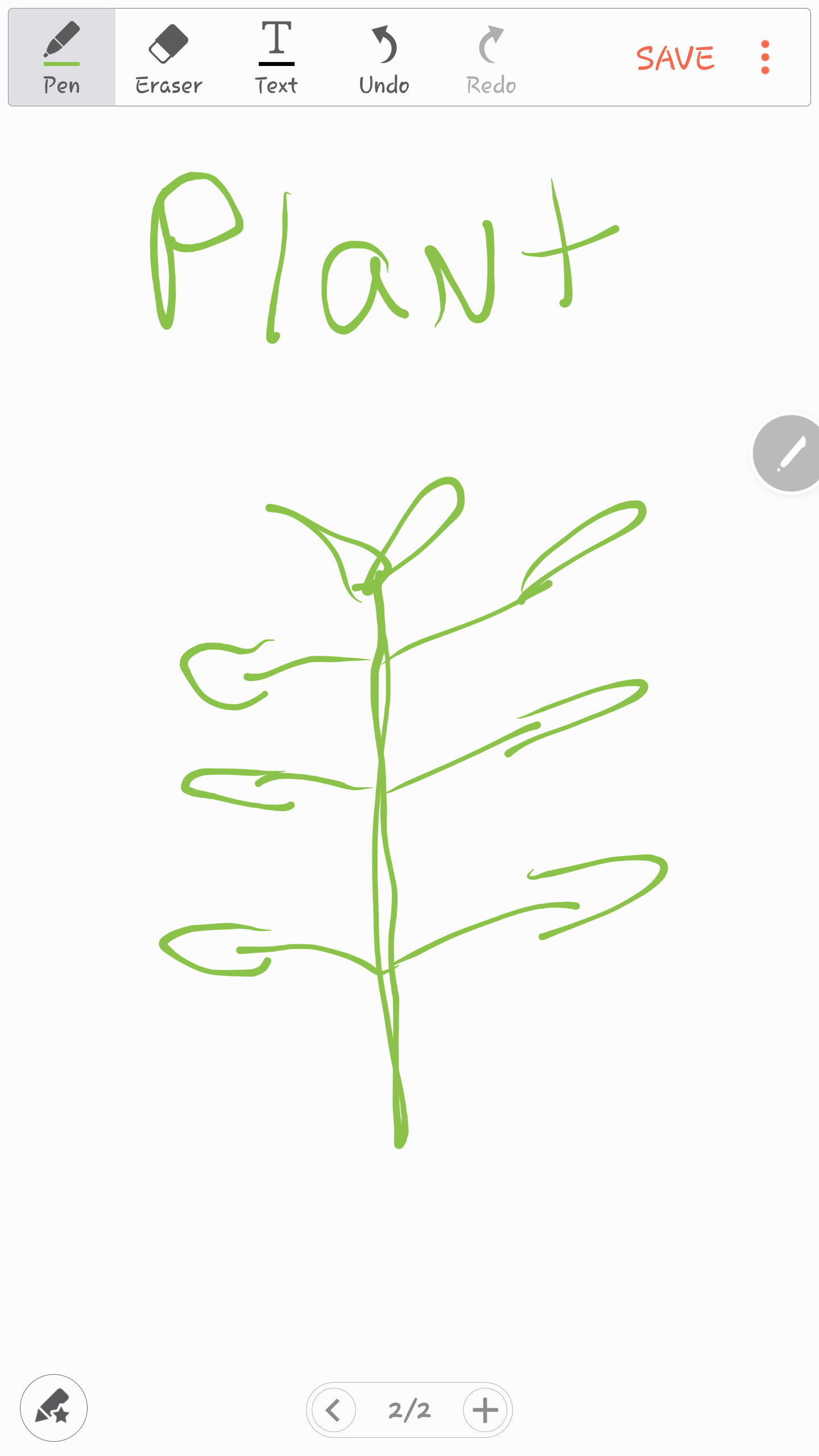
Task: Open the favorite pens button
Action: tap(53, 1408)
